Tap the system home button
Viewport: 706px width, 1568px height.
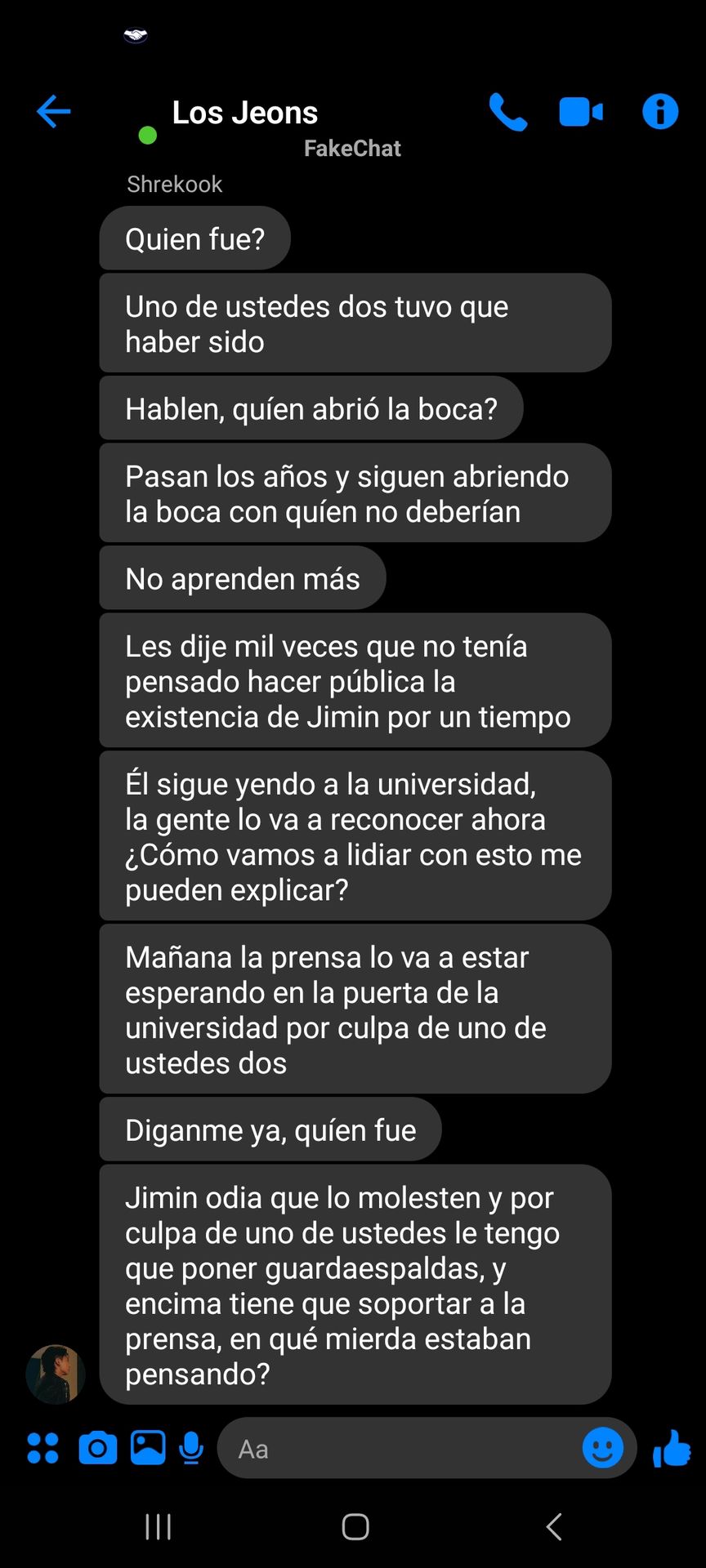(x=355, y=1526)
